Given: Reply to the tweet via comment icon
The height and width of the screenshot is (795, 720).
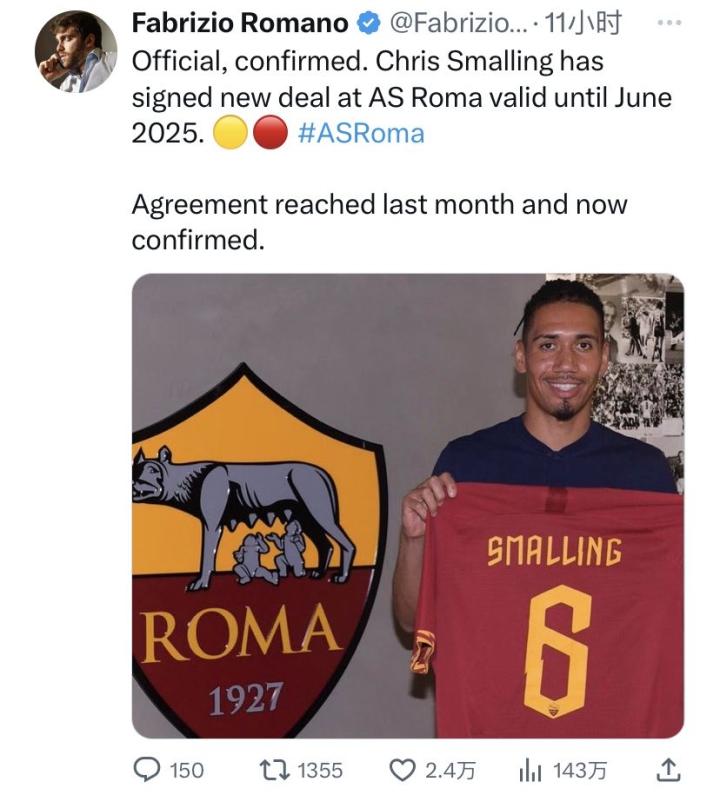Looking at the screenshot, I should [148, 769].
